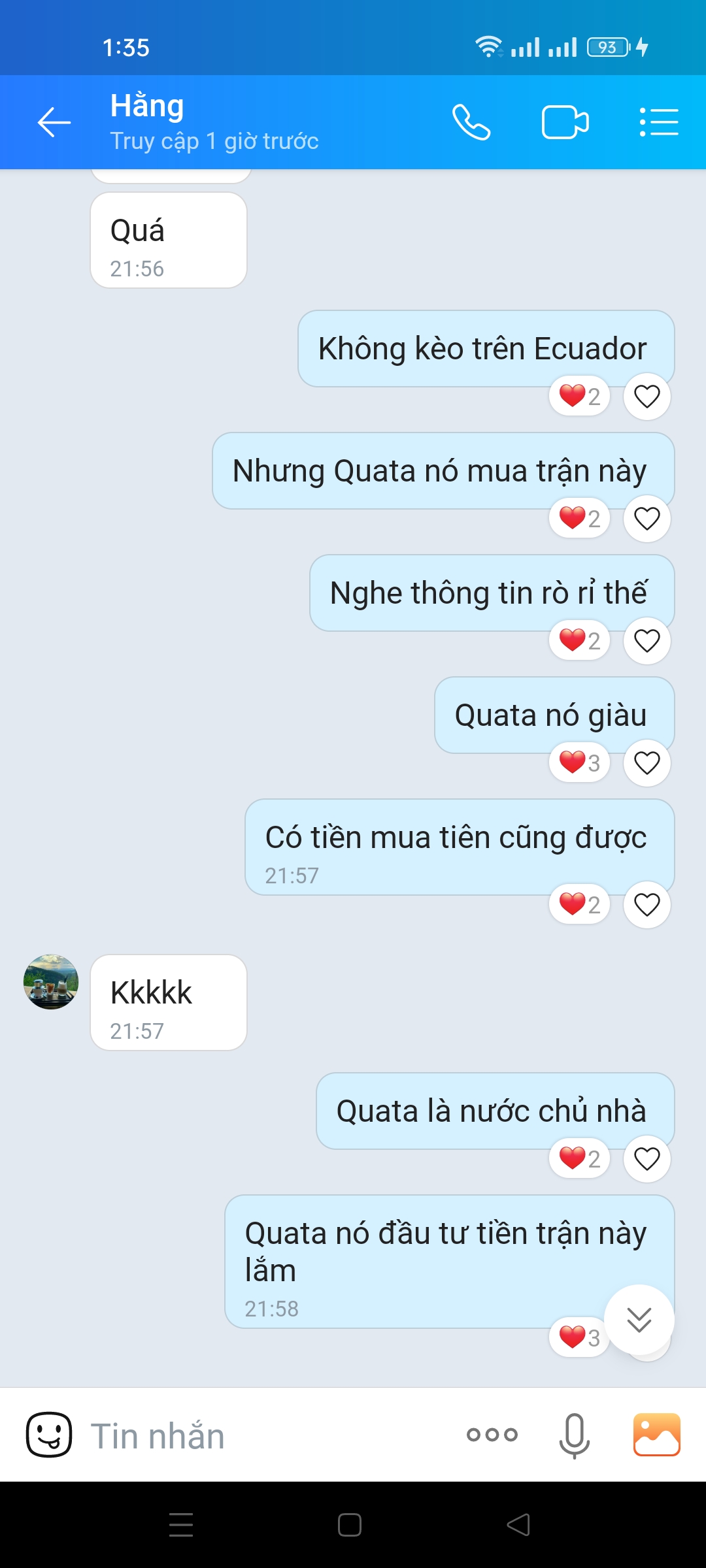Image resolution: width=706 pixels, height=1568 pixels.
Task: Record a voice message
Action: click(574, 1435)
